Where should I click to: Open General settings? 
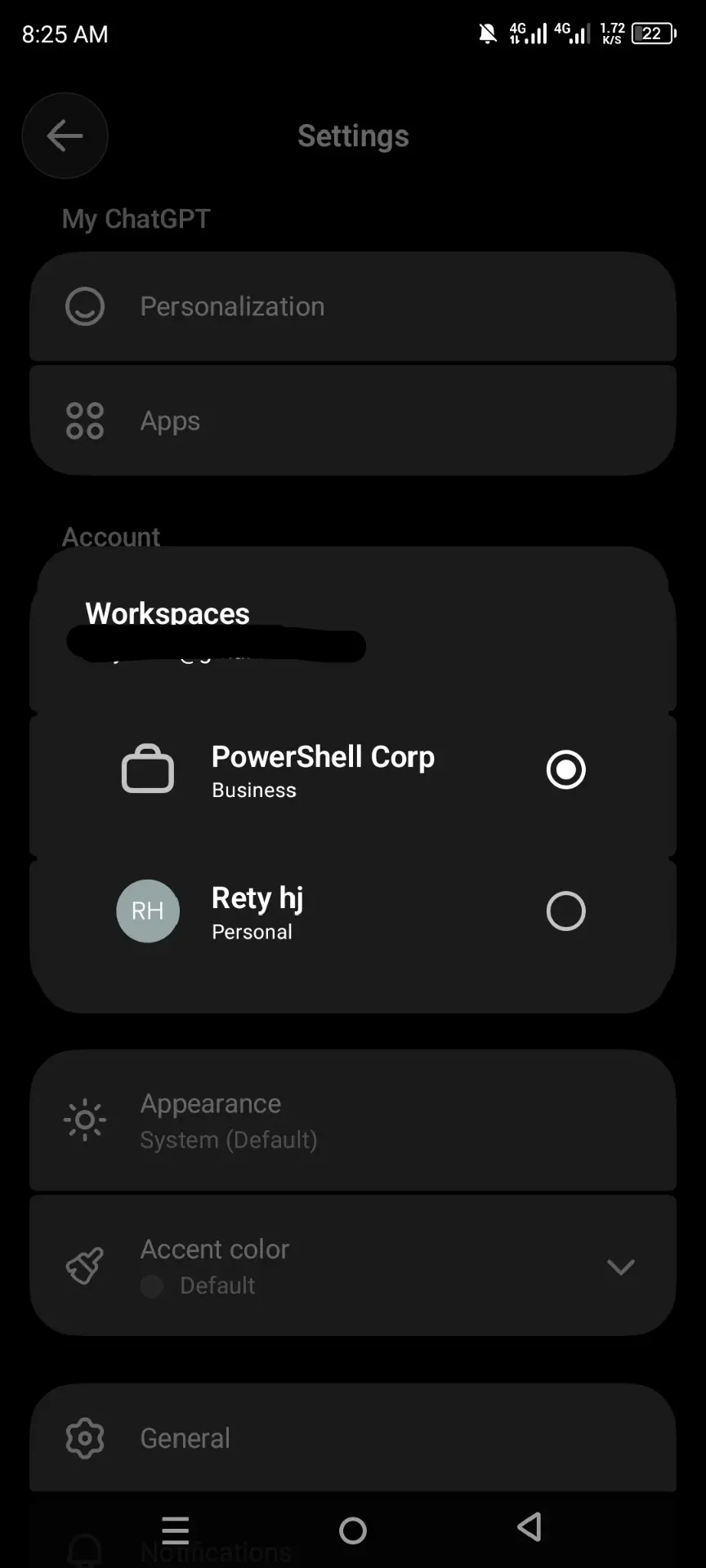click(x=353, y=1438)
